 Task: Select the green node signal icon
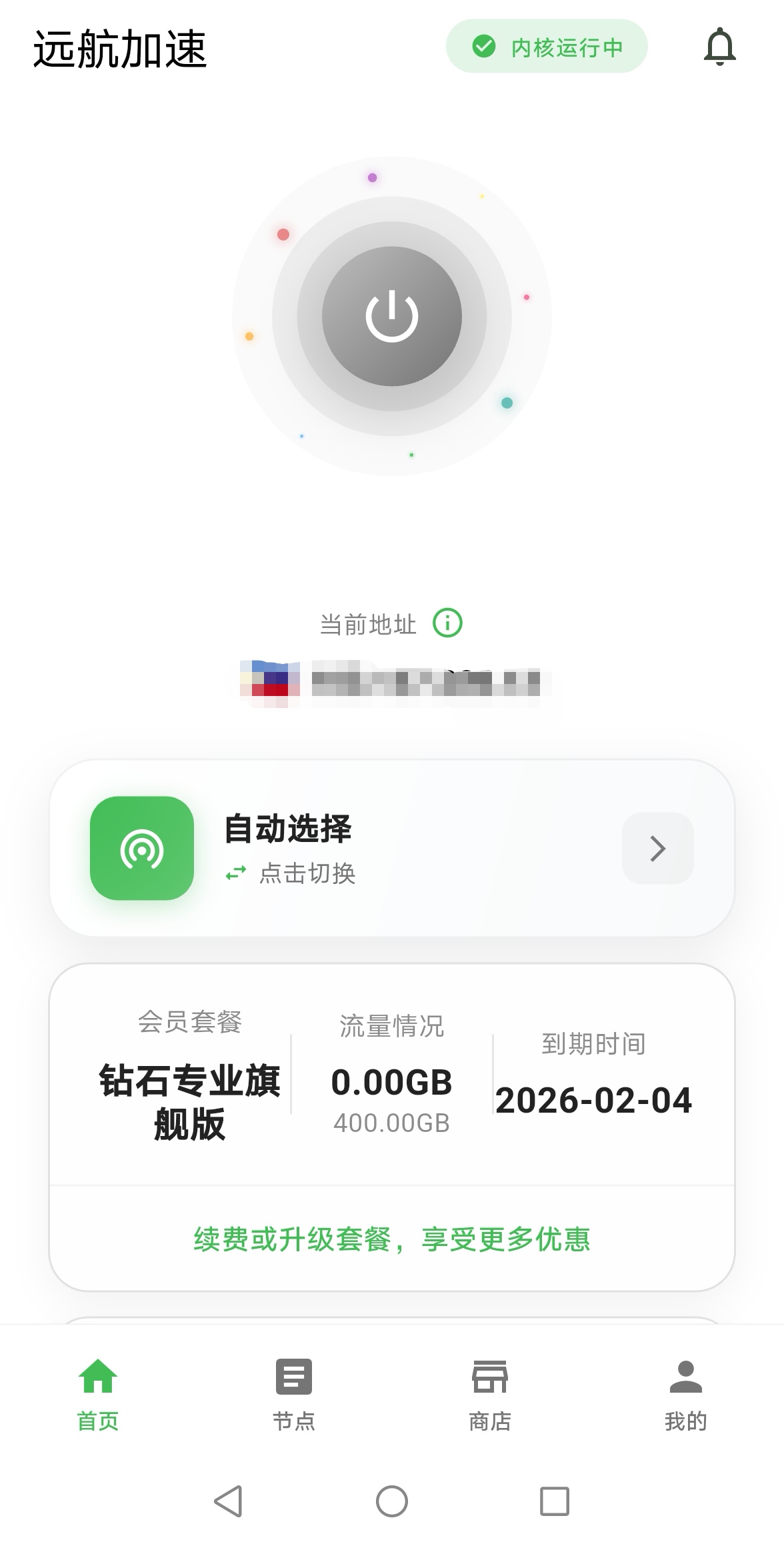(x=141, y=848)
